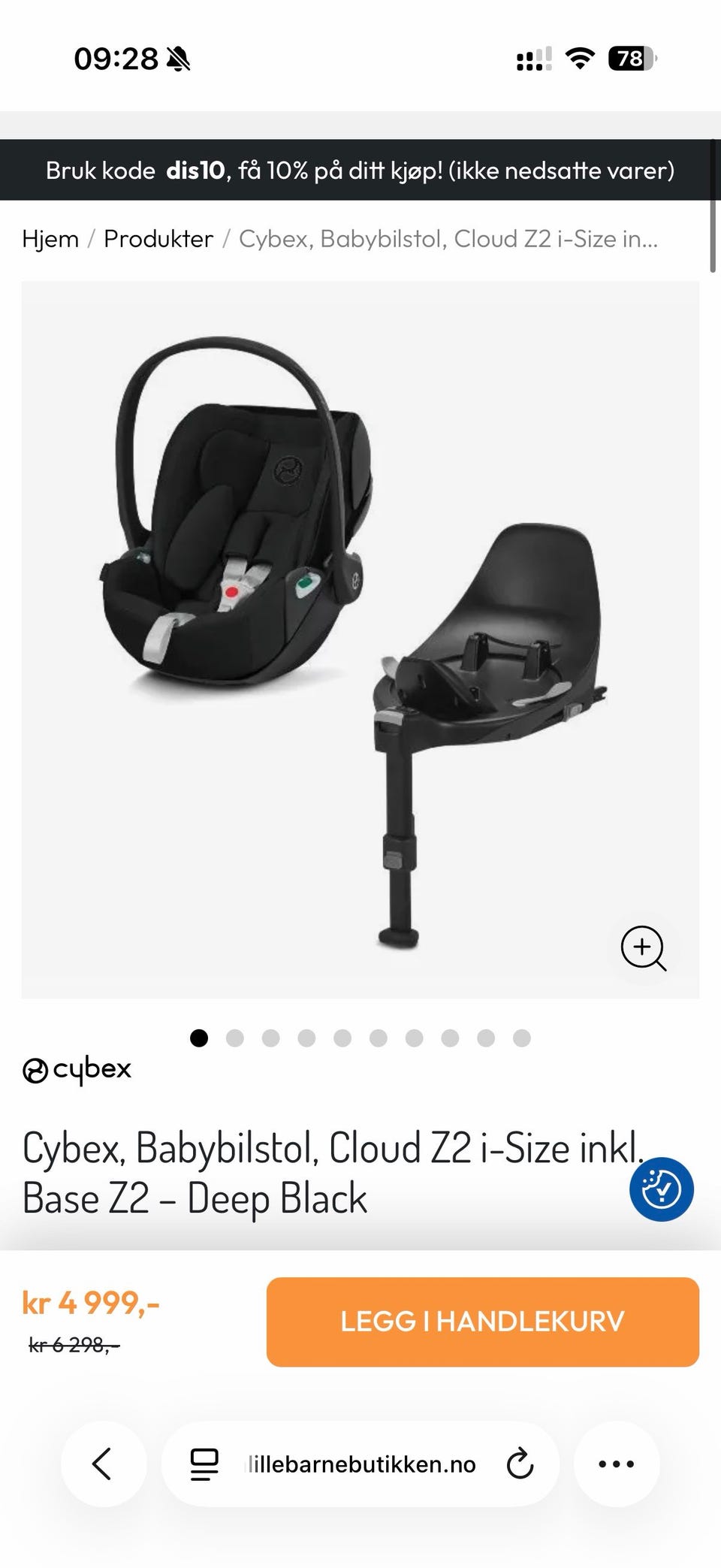Open the page reader menu icon in address bar

204,1464
